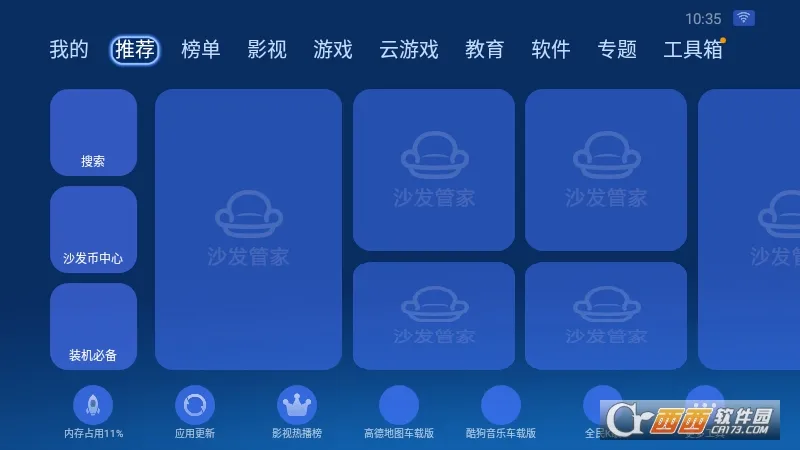Open 高德地图车载版 app
This screenshot has width=800, height=450.
coord(399,406)
